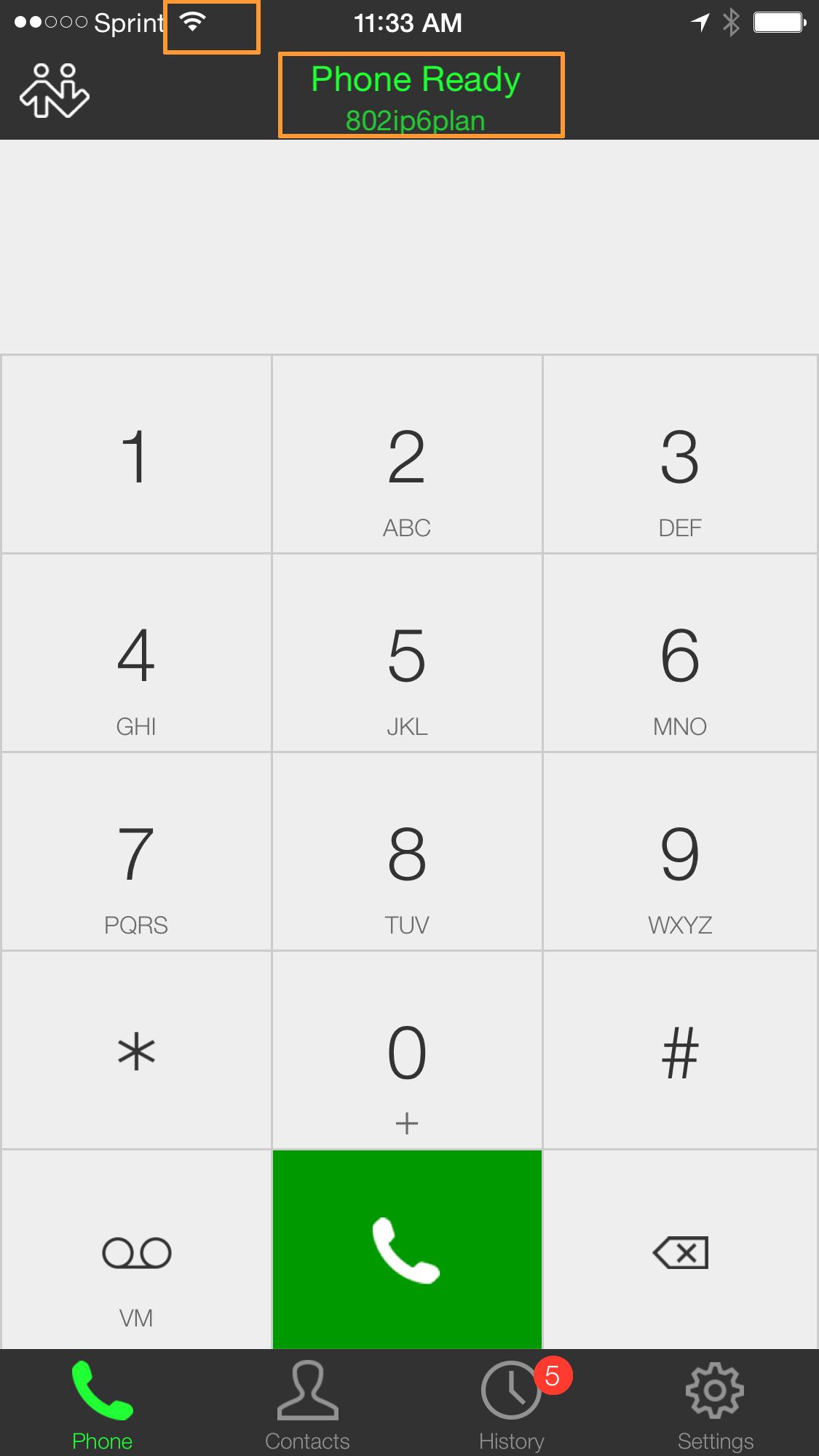
Task: Open the History tab
Action: pyautogui.click(x=512, y=1404)
